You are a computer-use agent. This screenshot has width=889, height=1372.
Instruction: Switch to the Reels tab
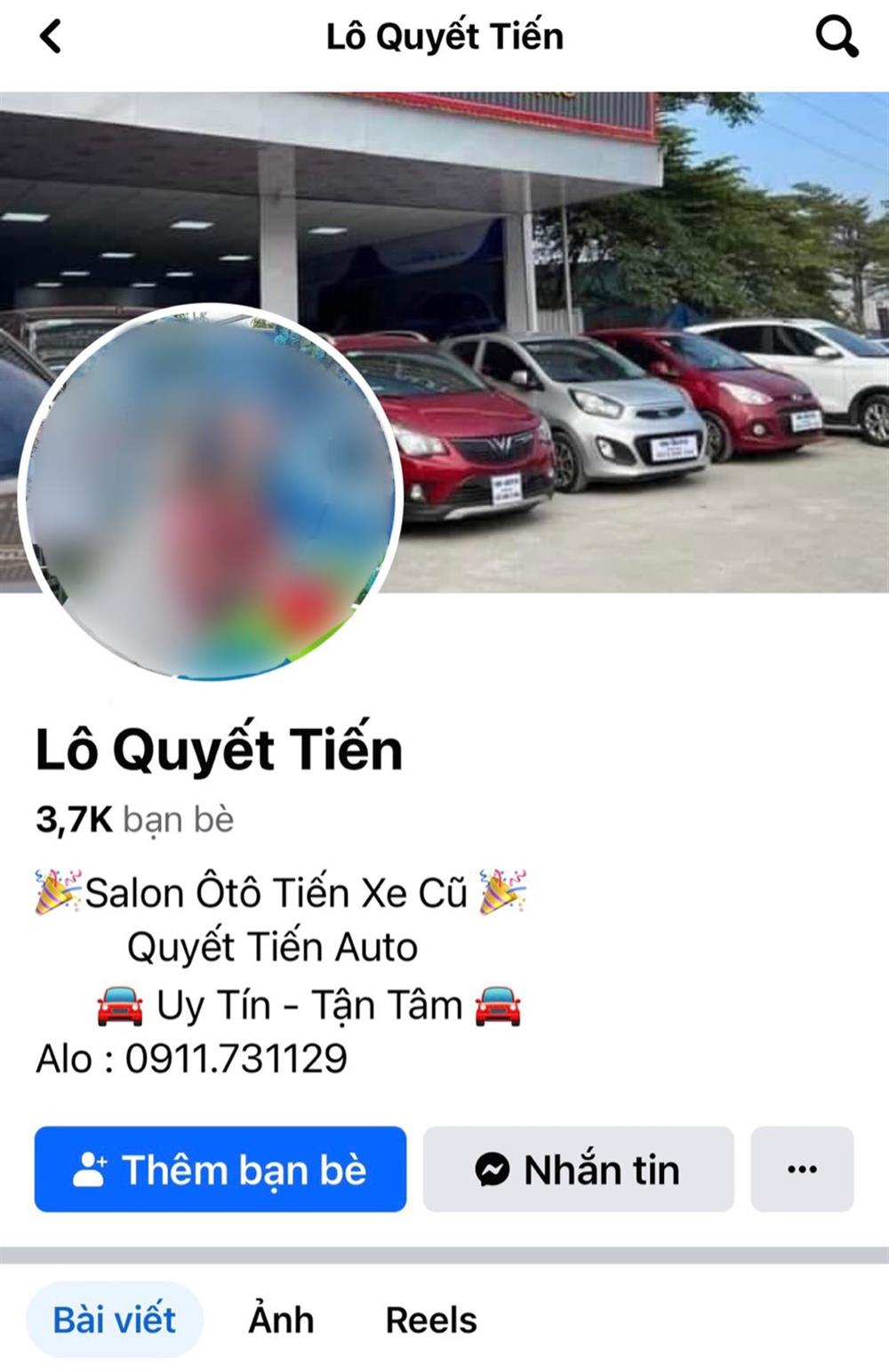(x=431, y=1320)
